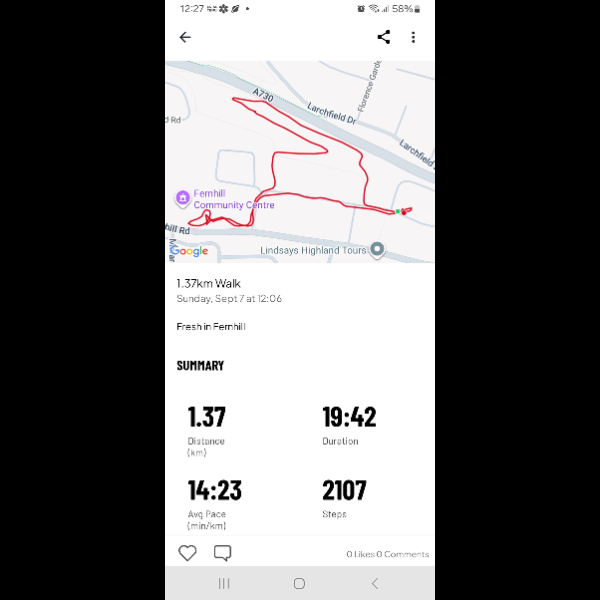Open recent apps from navigation bar
Viewport: 600px width, 600px height.
(224, 583)
